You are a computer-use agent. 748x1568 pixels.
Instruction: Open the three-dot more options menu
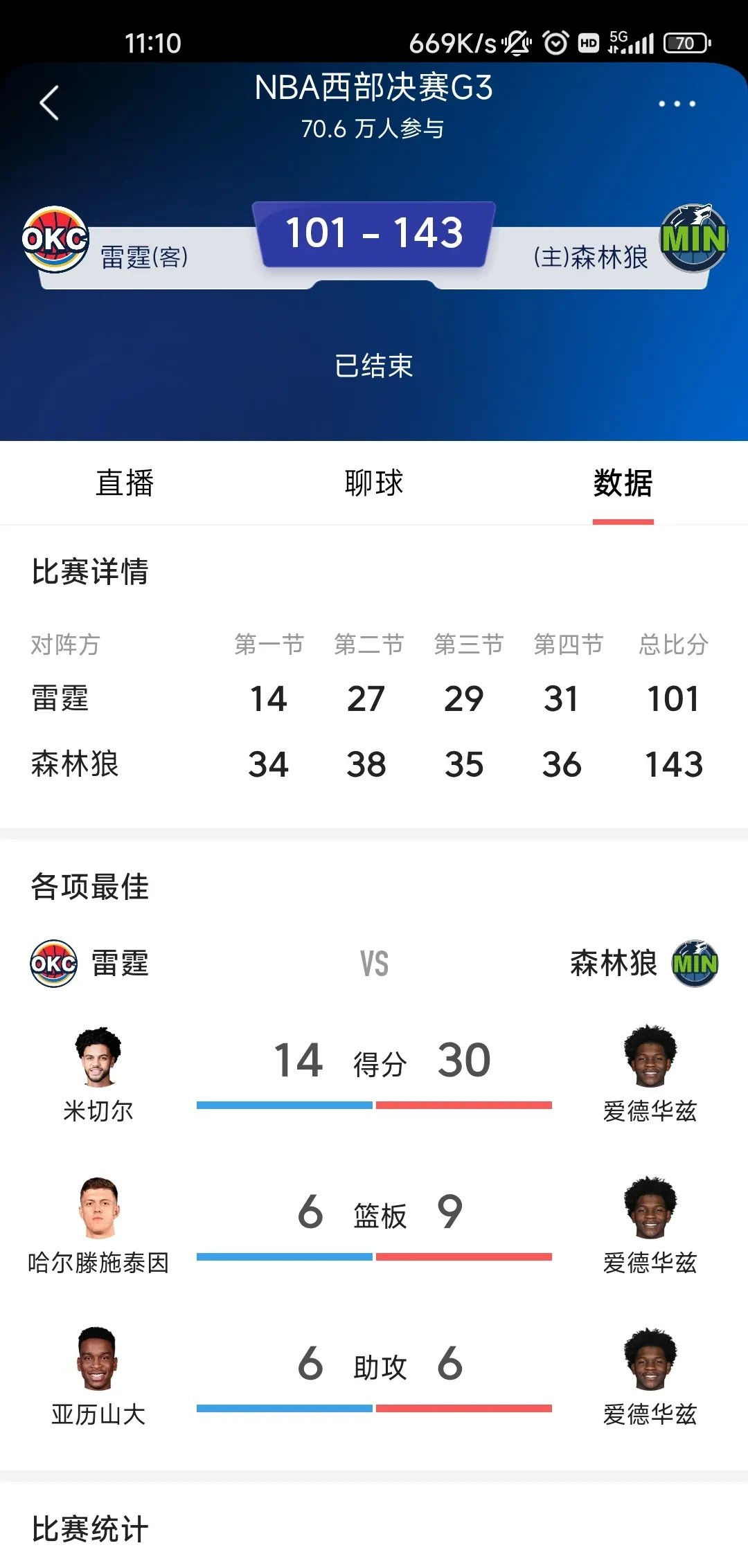(x=677, y=102)
